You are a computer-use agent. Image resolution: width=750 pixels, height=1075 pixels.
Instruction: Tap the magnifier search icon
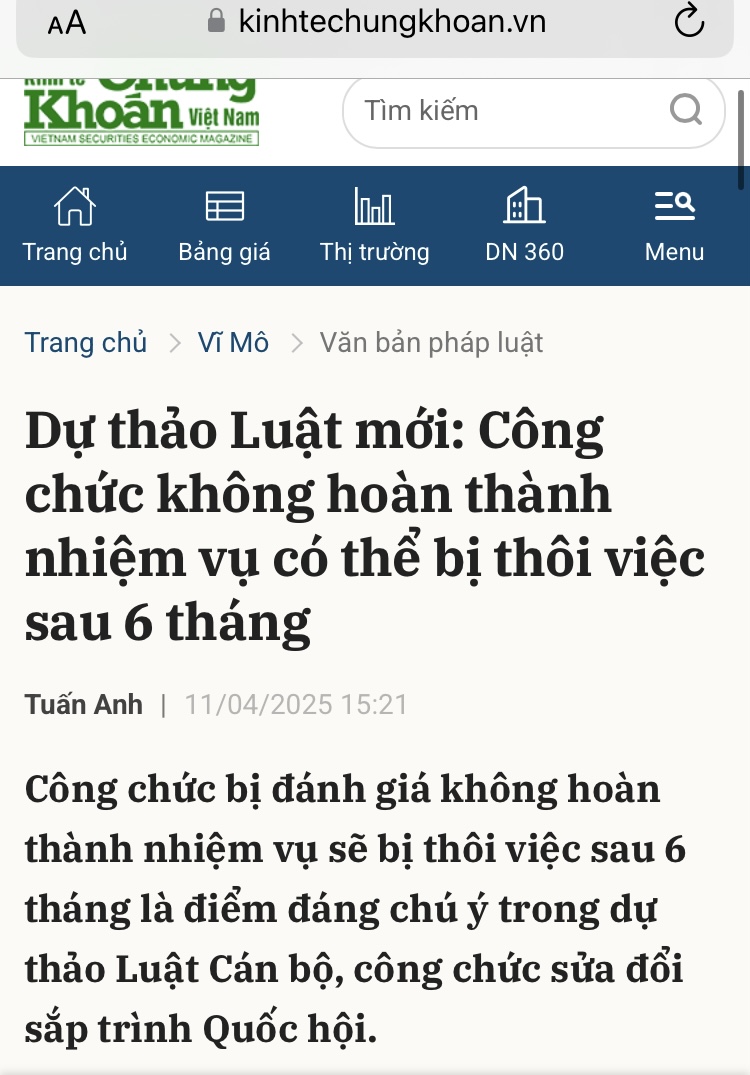tap(686, 109)
